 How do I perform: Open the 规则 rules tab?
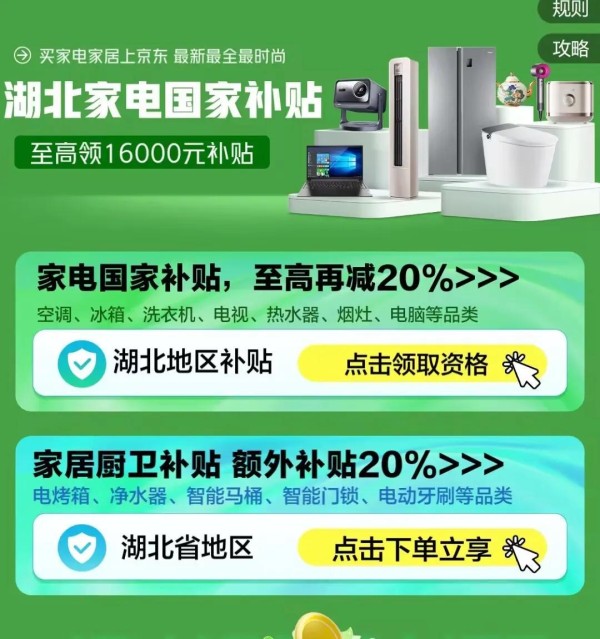[571, 8]
